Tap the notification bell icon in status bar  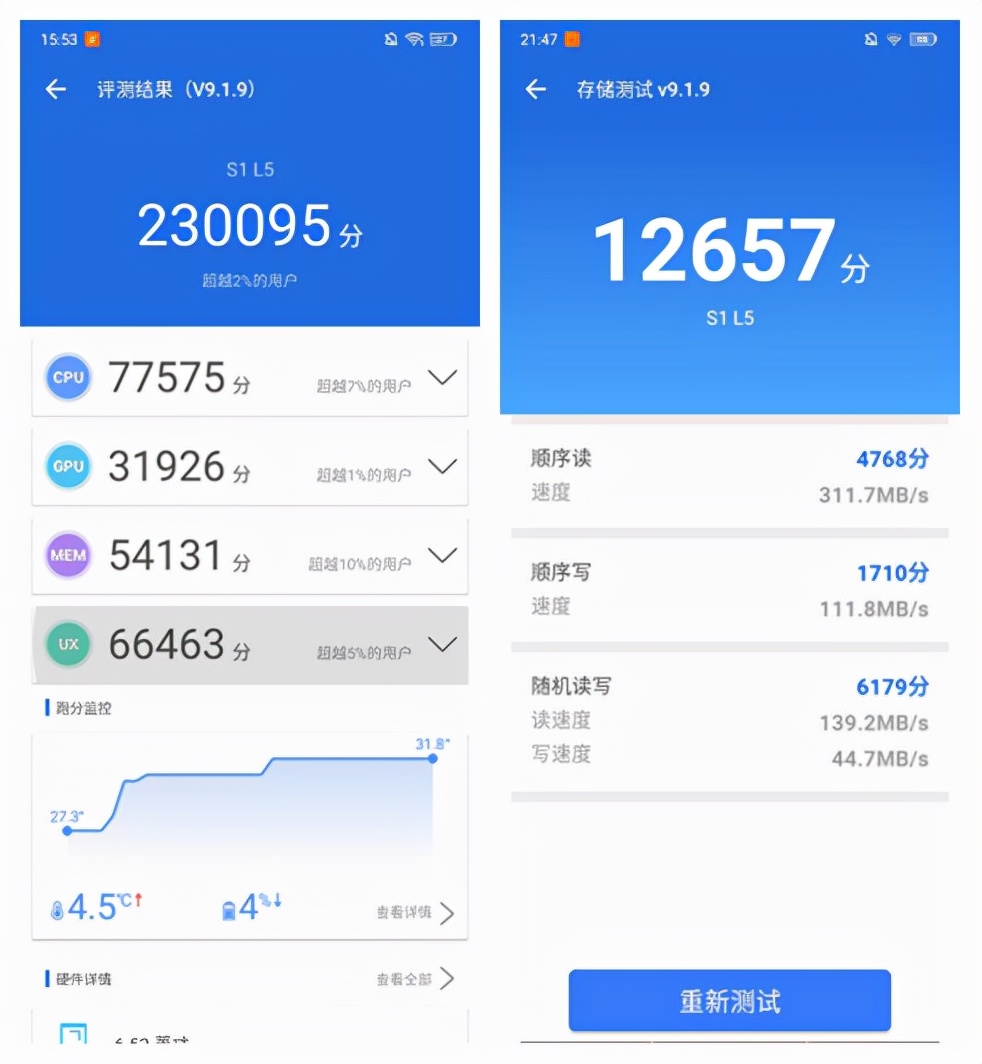click(390, 40)
